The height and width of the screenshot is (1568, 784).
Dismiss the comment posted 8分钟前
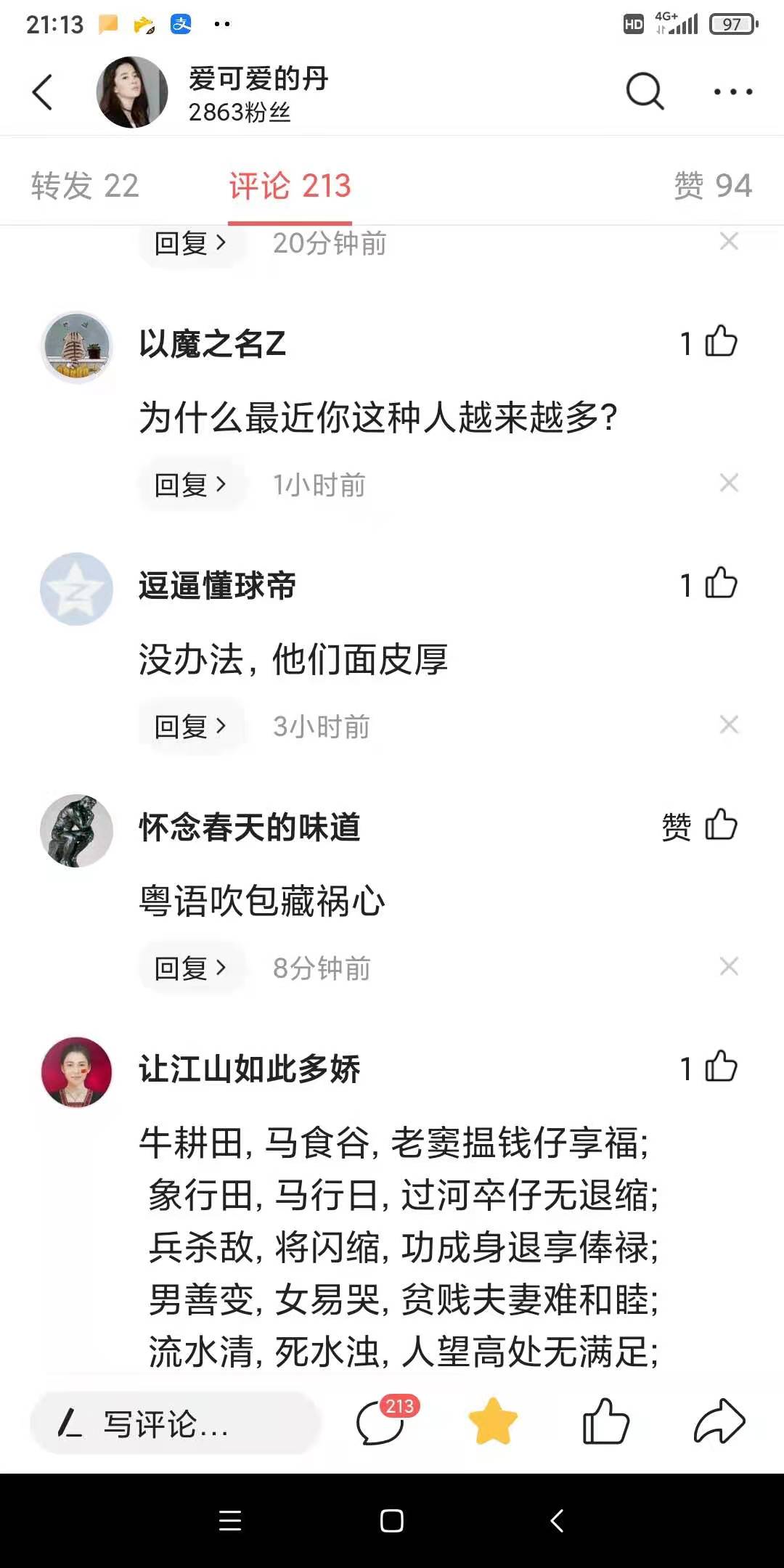tap(729, 966)
